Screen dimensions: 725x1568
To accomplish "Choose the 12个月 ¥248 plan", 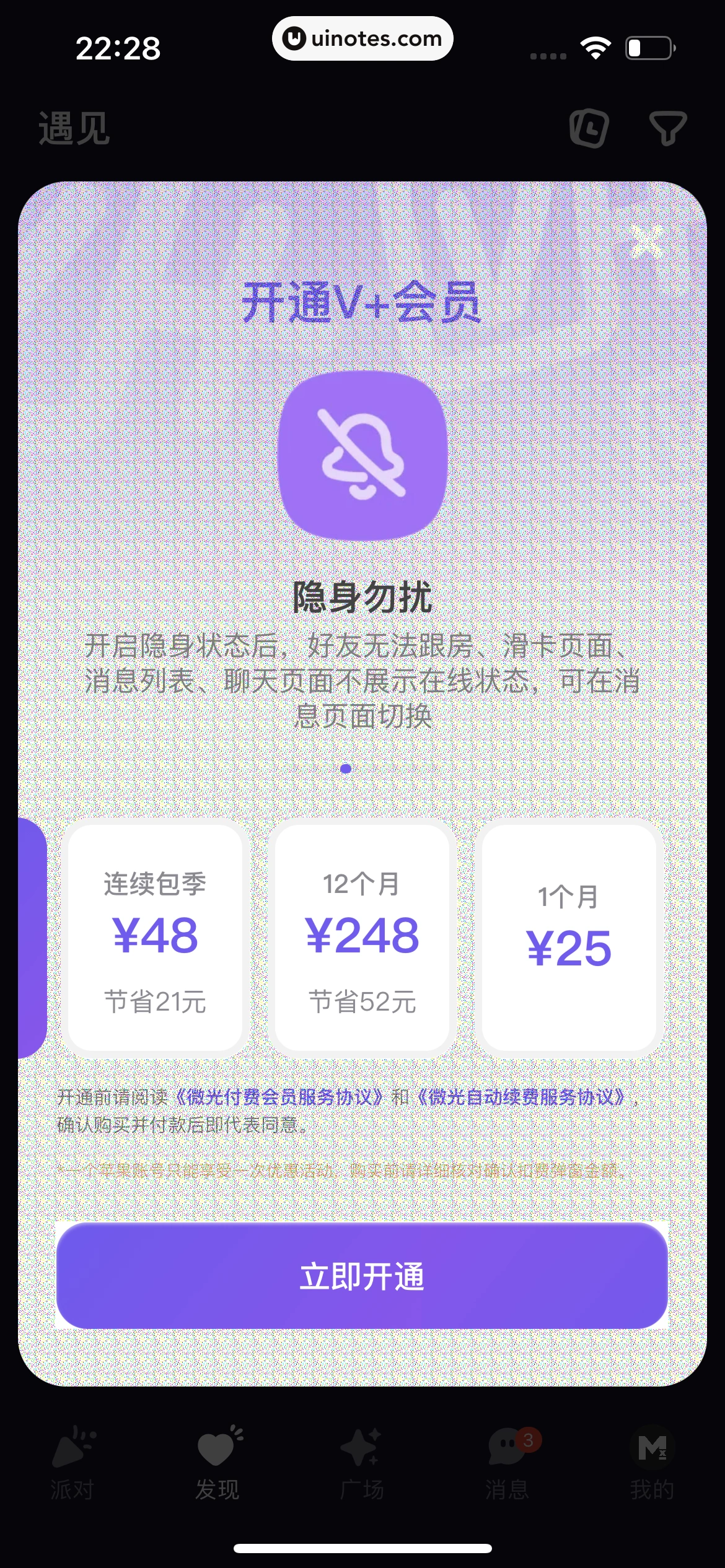I will tap(362, 938).
